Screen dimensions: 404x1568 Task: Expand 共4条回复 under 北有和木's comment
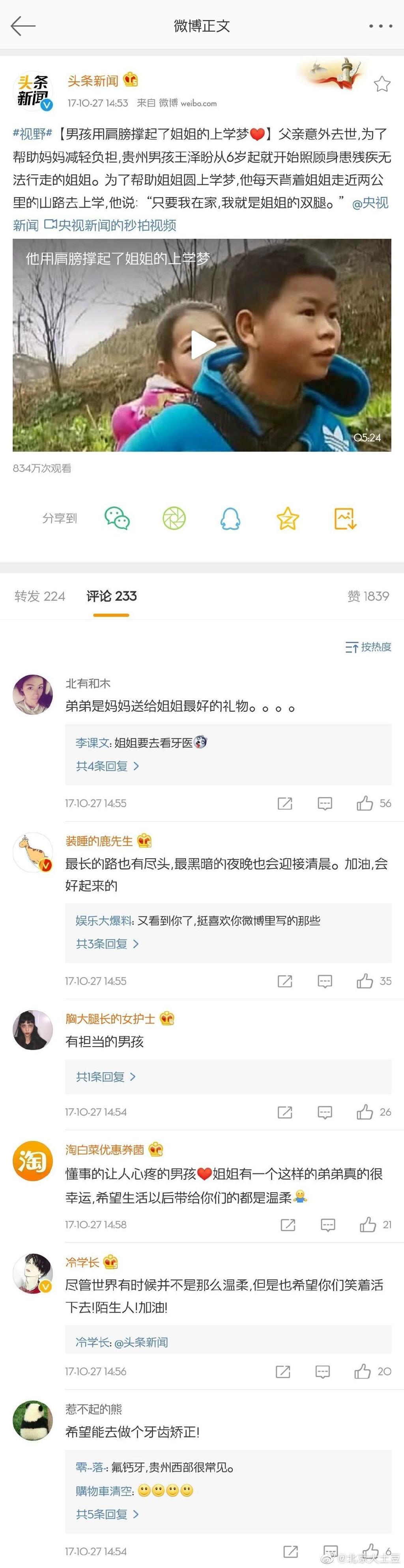pos(107,766)
